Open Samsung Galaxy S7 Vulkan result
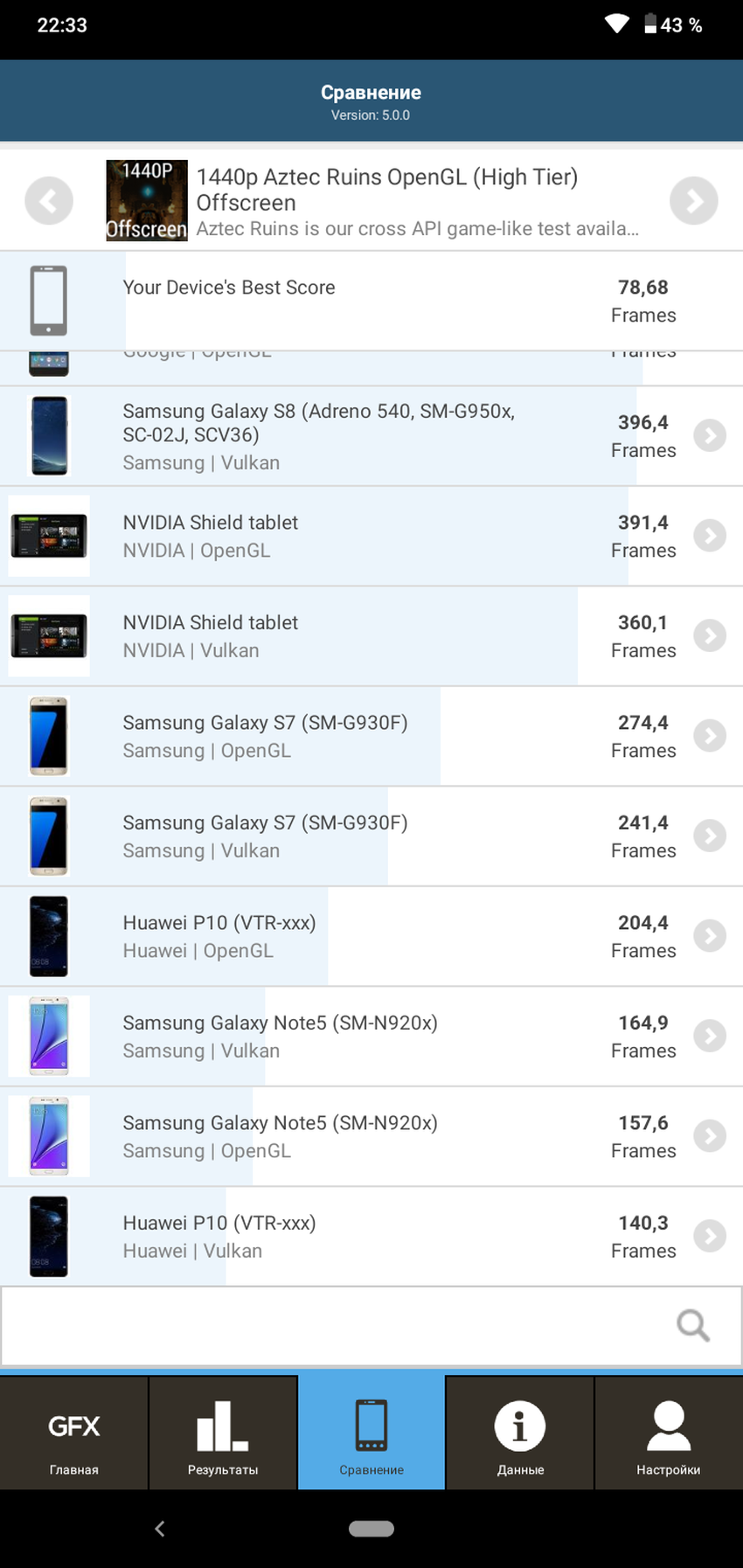This screenshot has width=743, height=1568. (x=709, y=836)
